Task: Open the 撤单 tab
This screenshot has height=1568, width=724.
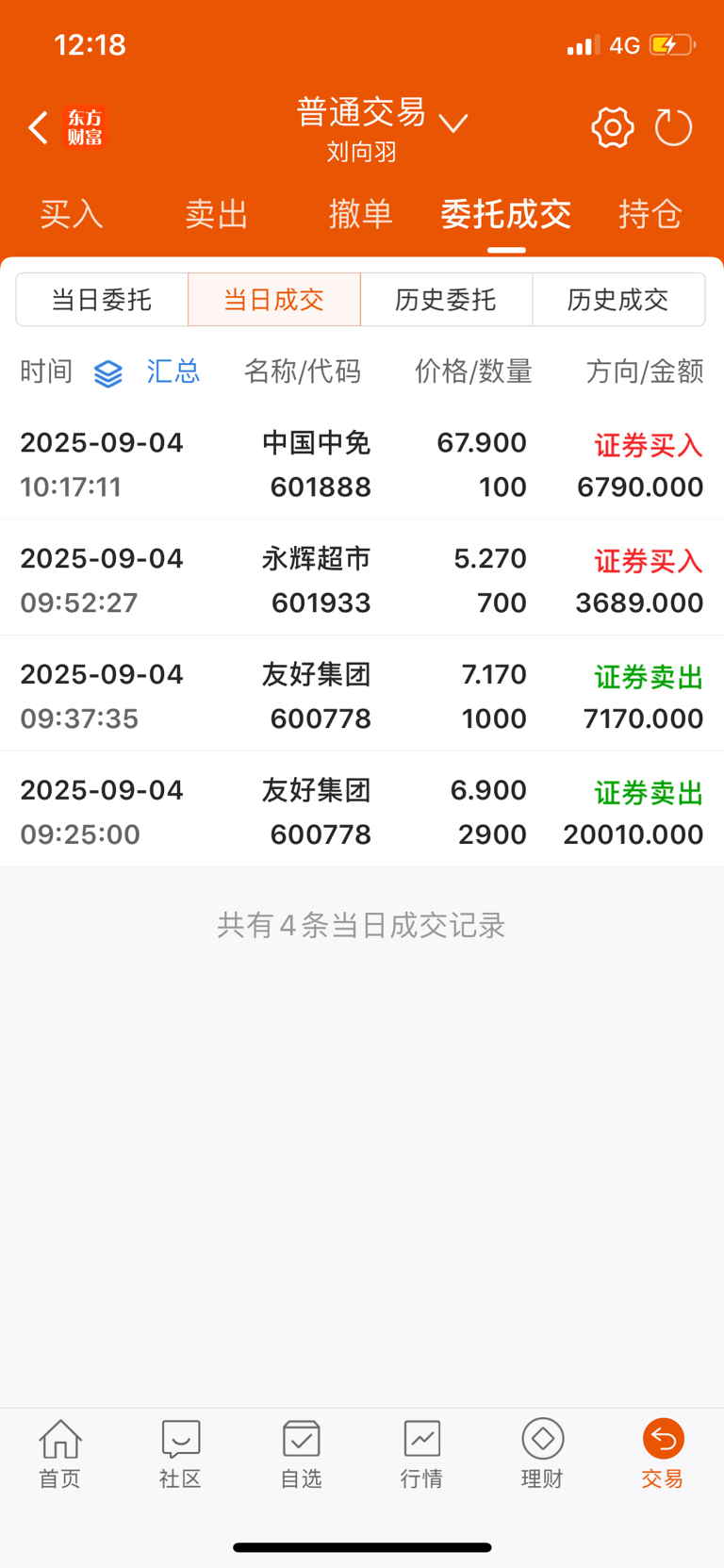Action: click(361, 214)
